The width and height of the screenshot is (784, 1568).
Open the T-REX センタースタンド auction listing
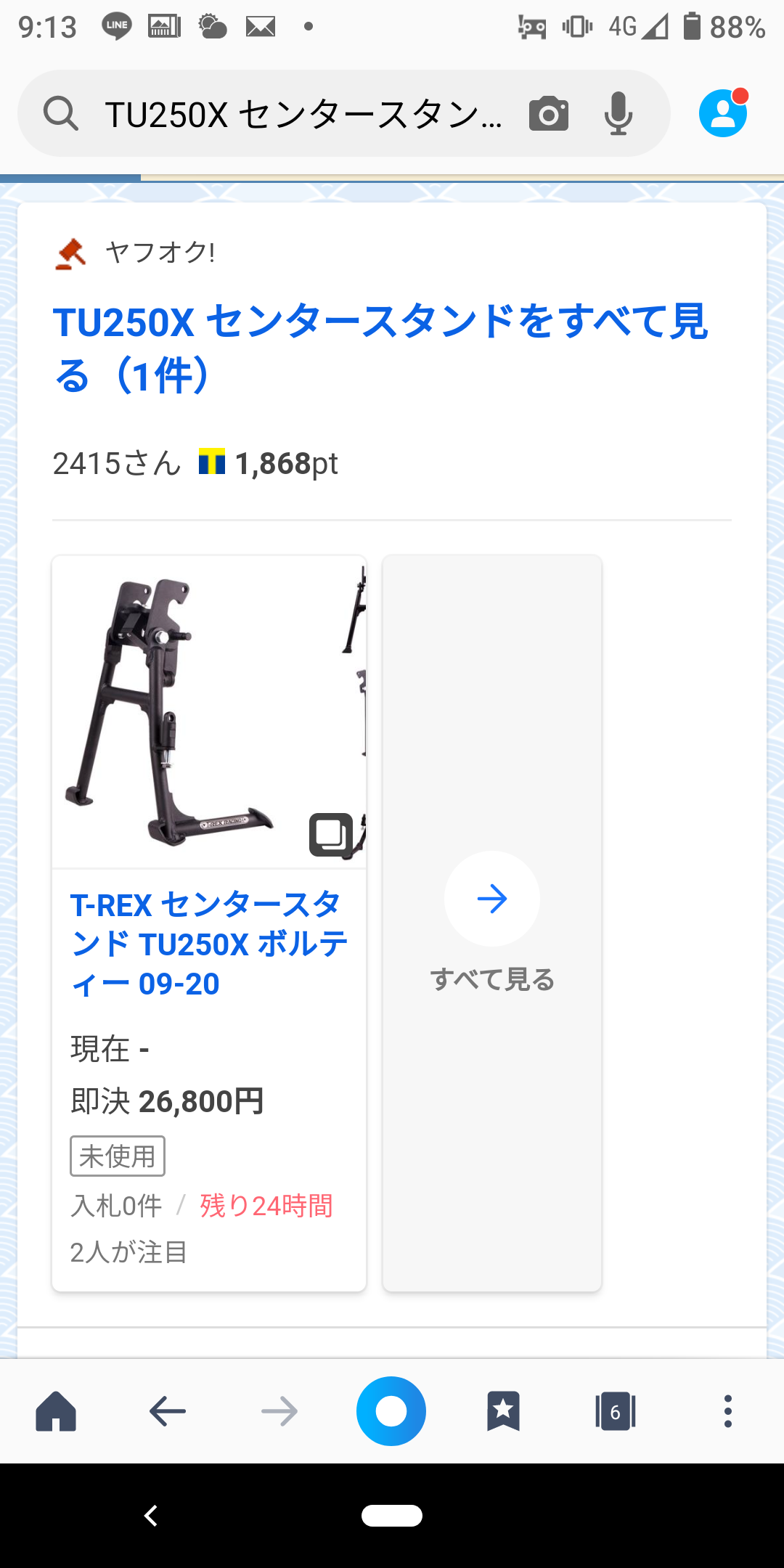(x=209, y=944)
